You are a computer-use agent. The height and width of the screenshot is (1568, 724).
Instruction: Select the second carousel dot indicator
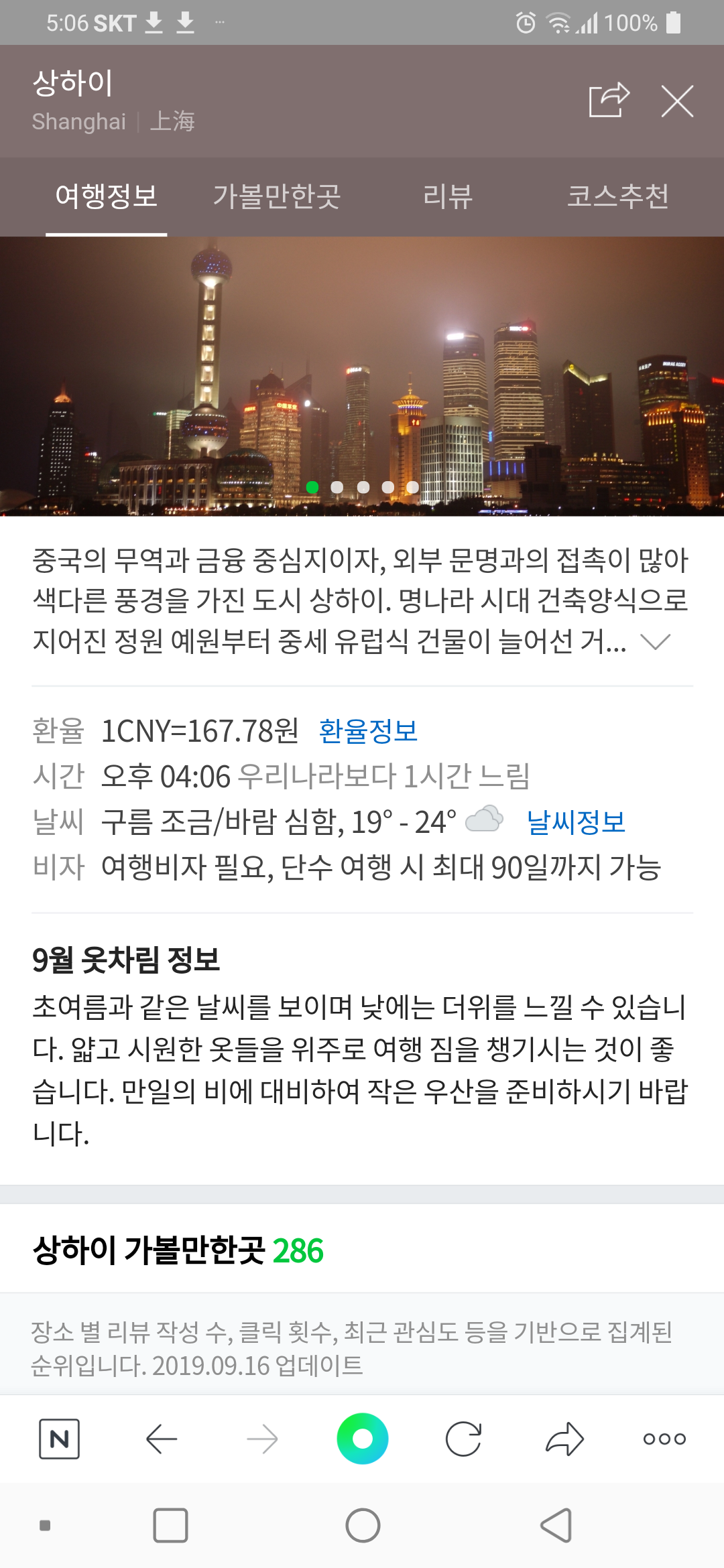click(339, 488)
